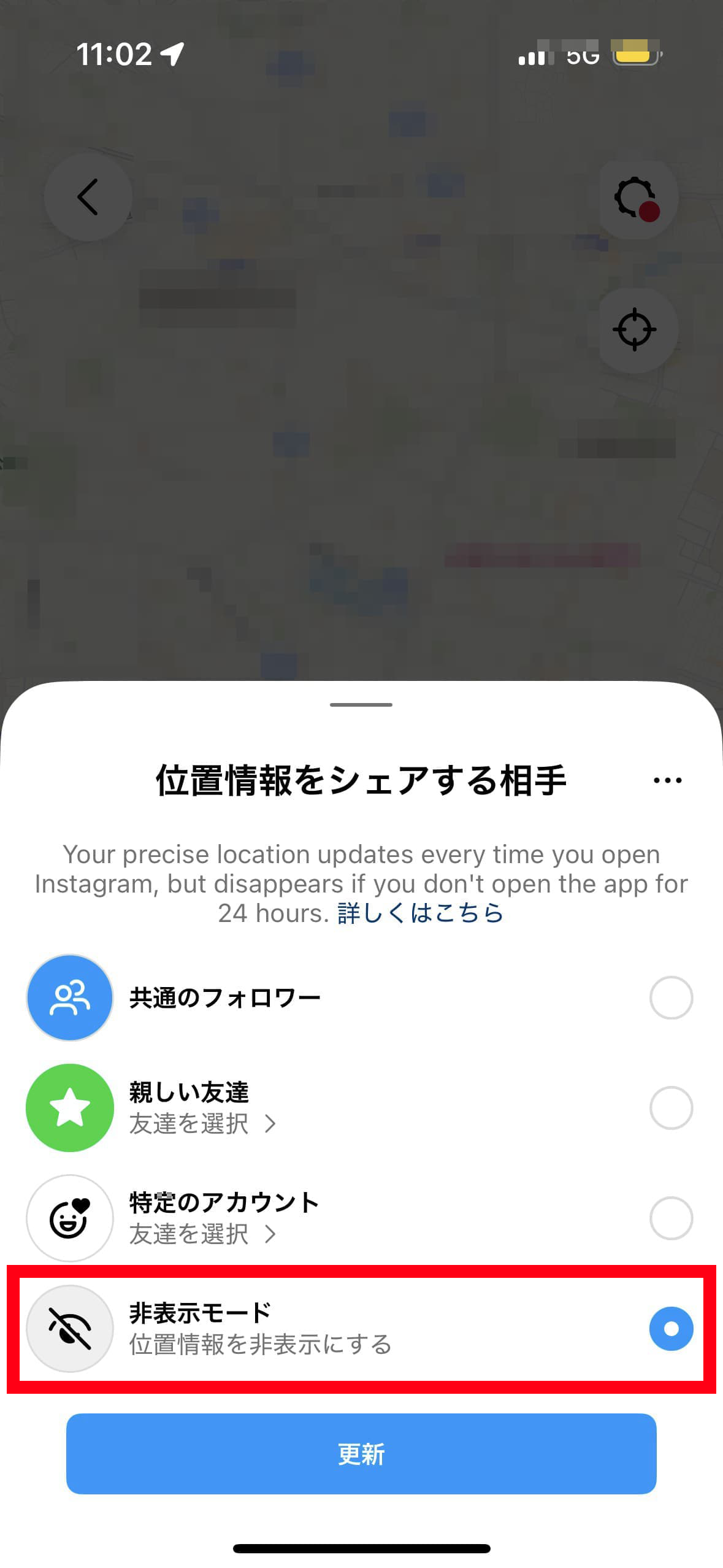Screen dimensions: 723x1568
Task: Open 友達を選択 under 親しい友達
Action: [x=202, y=1124]
